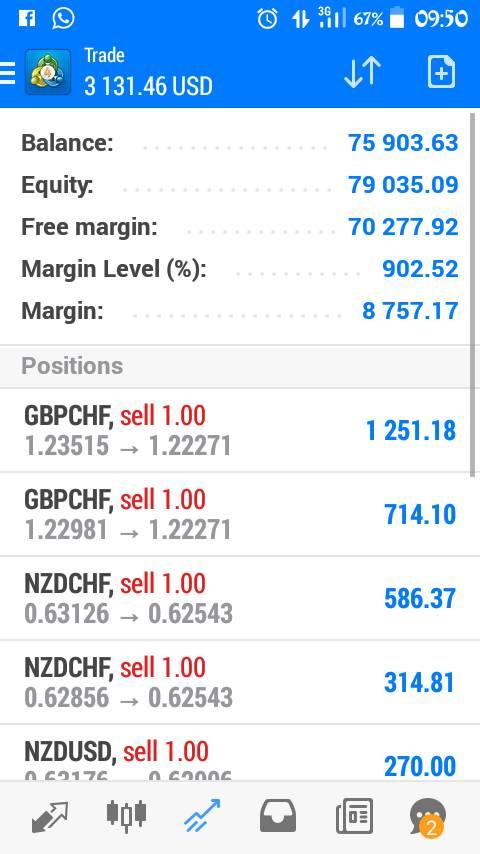
Task: Switch to the Chart tab
Action: pyautogui.click(x=126, y=815)
